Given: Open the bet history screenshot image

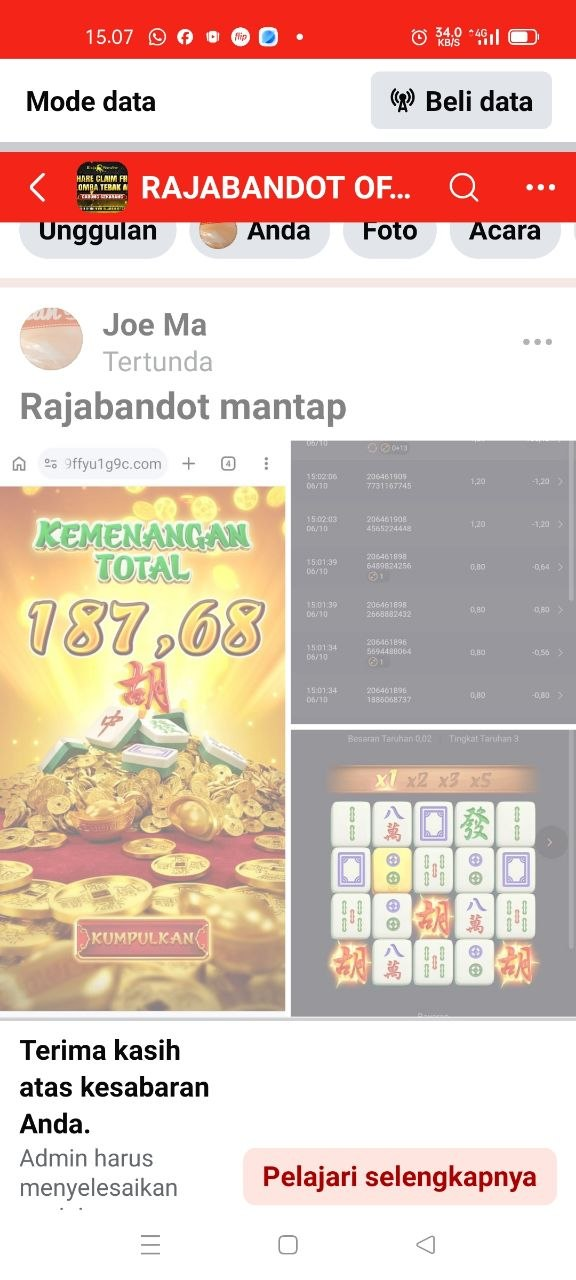Looking at the screenshot, I should click(433, 582).
